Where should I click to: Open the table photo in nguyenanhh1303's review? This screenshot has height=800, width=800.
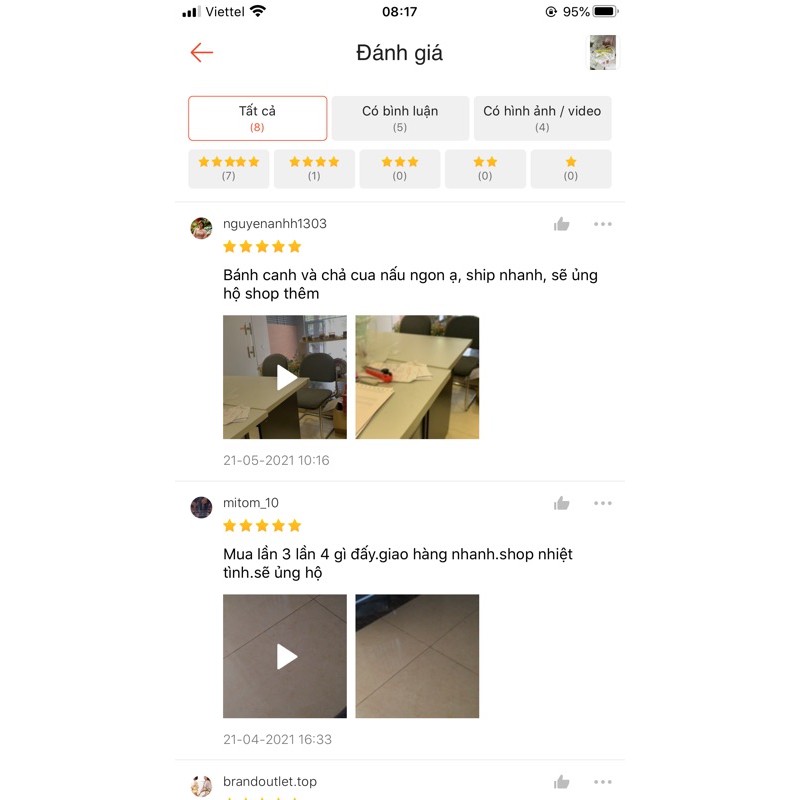(x=417, y=377)
